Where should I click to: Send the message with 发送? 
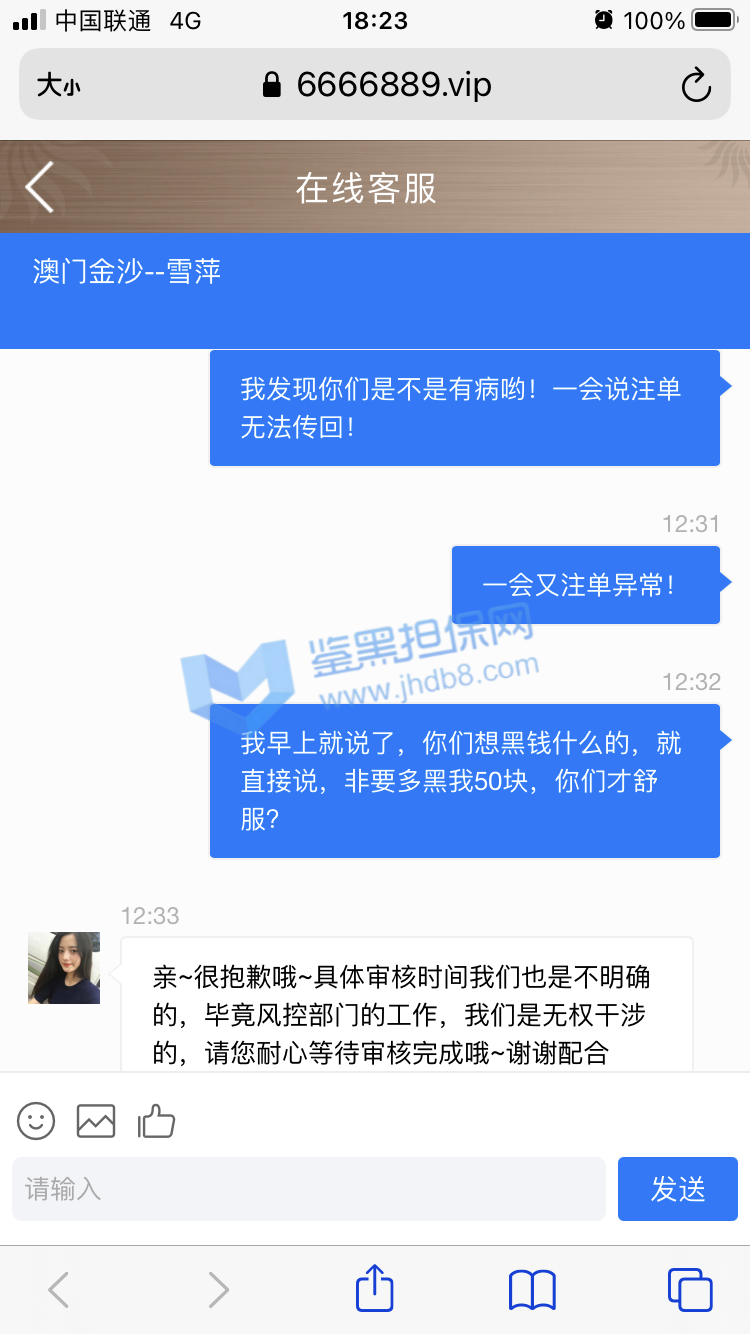[677, 1189]
